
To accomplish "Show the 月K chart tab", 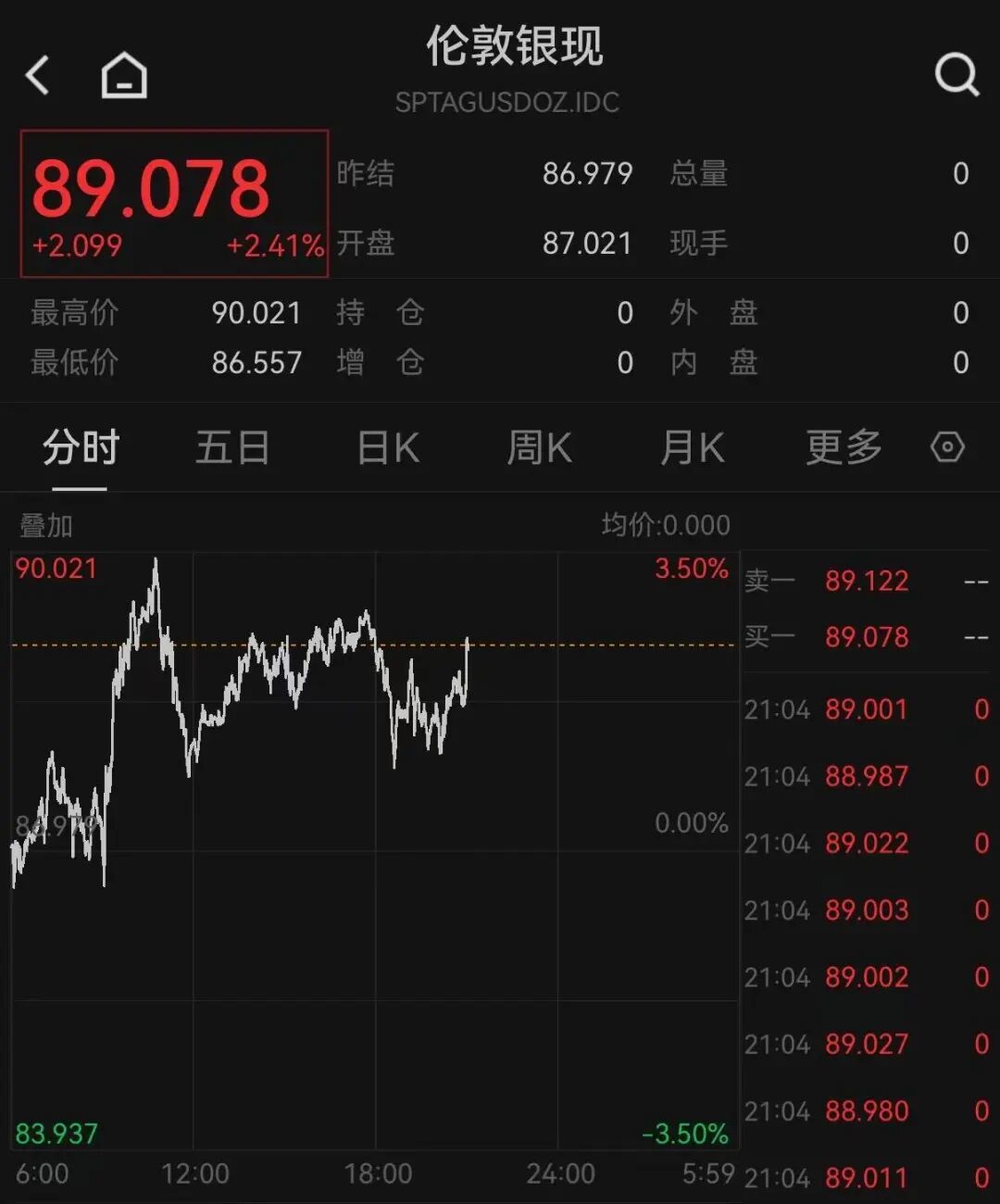I will pyautogui.click(x=692, y=448).
